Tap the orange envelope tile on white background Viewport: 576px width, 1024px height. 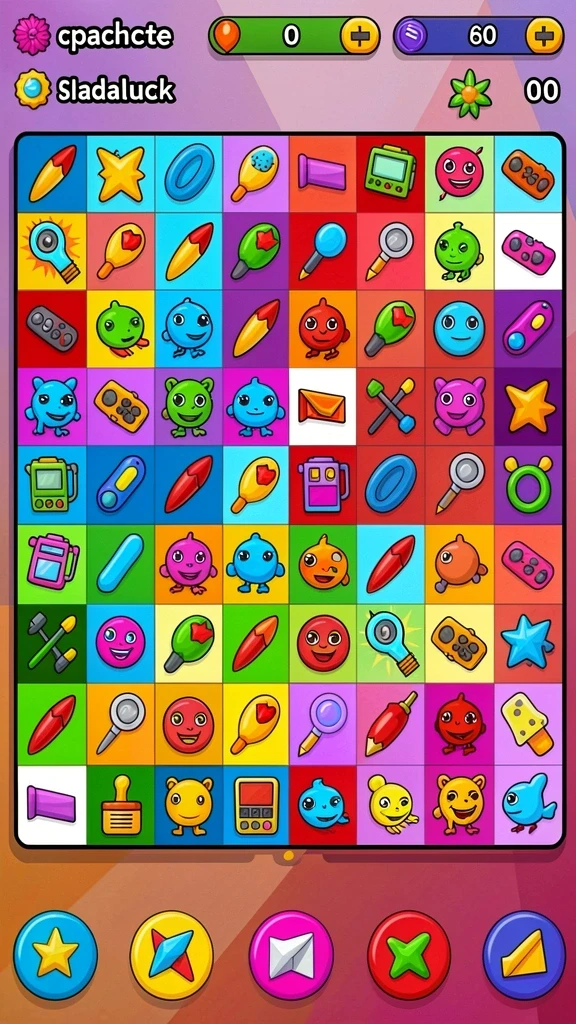point(322,406)
